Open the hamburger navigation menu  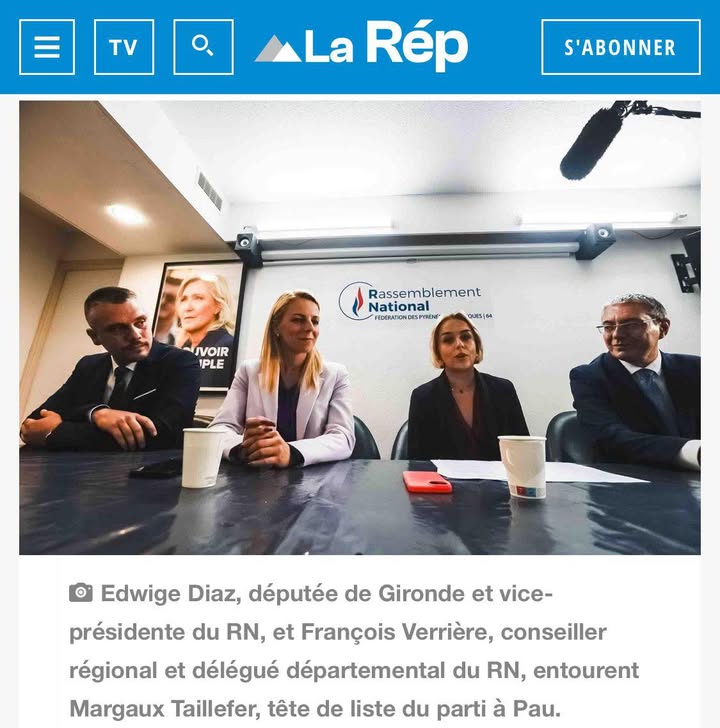click(x=47, y=47)
